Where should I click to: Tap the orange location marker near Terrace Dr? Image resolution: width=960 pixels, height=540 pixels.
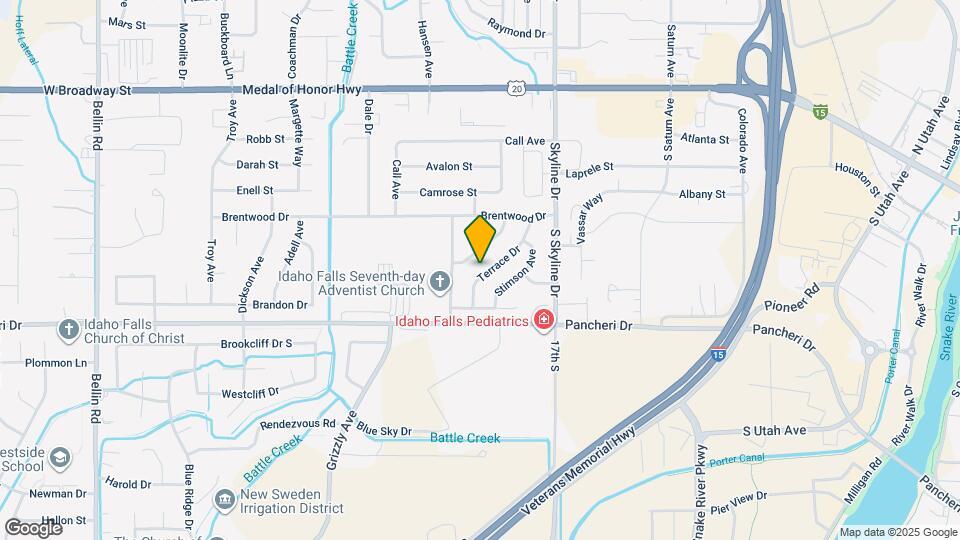[x=480, y=240]
